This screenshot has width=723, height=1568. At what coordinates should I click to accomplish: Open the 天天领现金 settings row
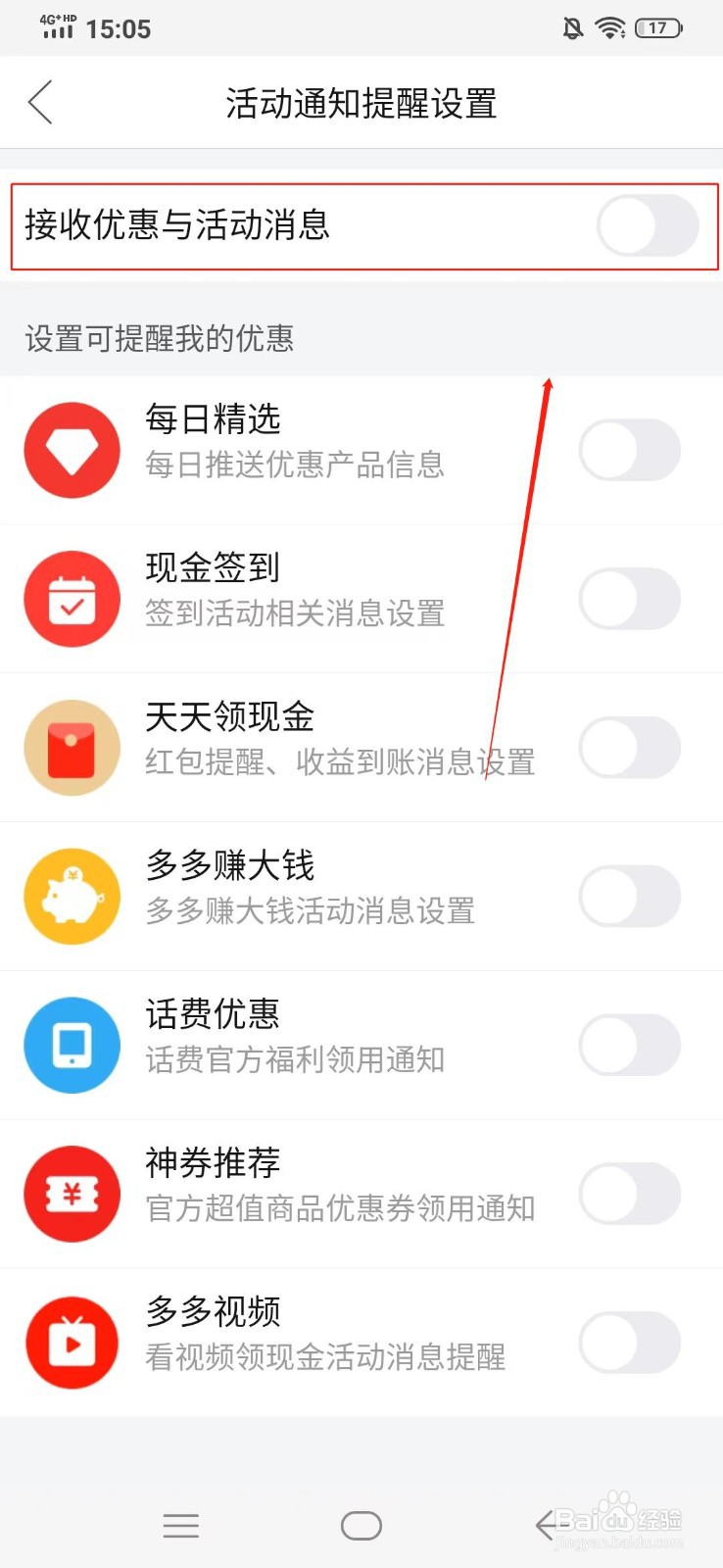click(x=294, y=747)
